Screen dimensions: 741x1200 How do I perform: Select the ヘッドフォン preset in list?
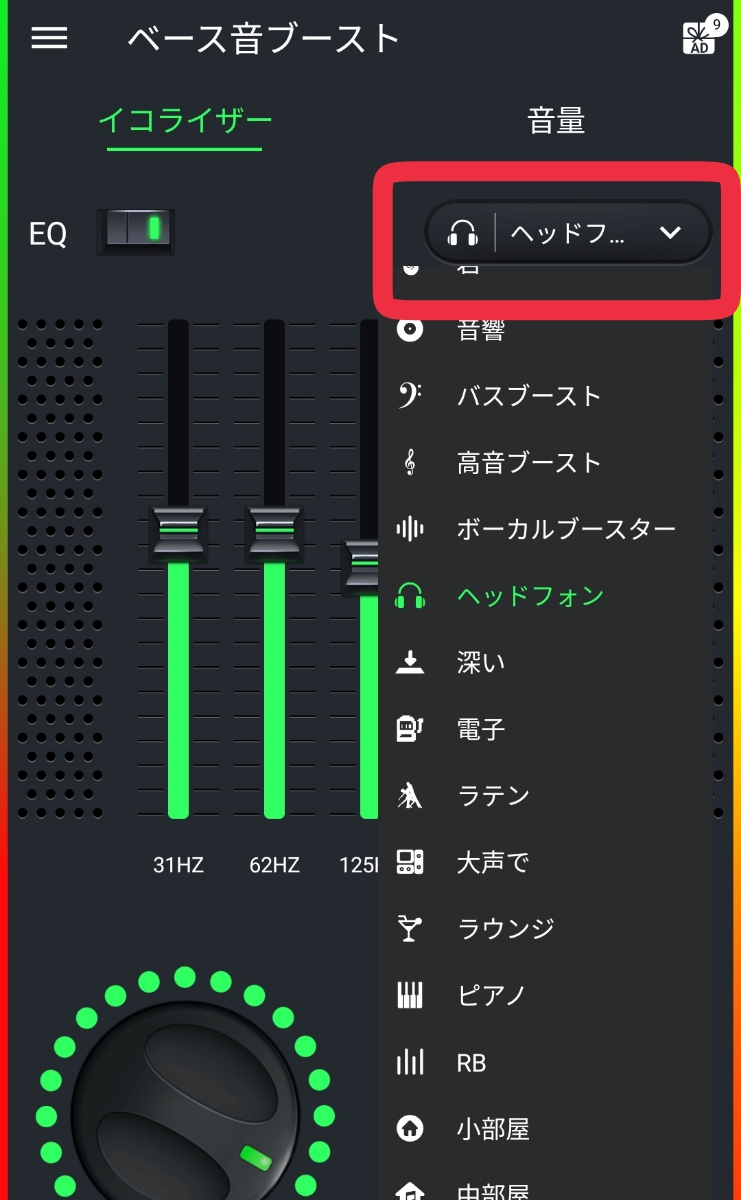pos(530,596)
